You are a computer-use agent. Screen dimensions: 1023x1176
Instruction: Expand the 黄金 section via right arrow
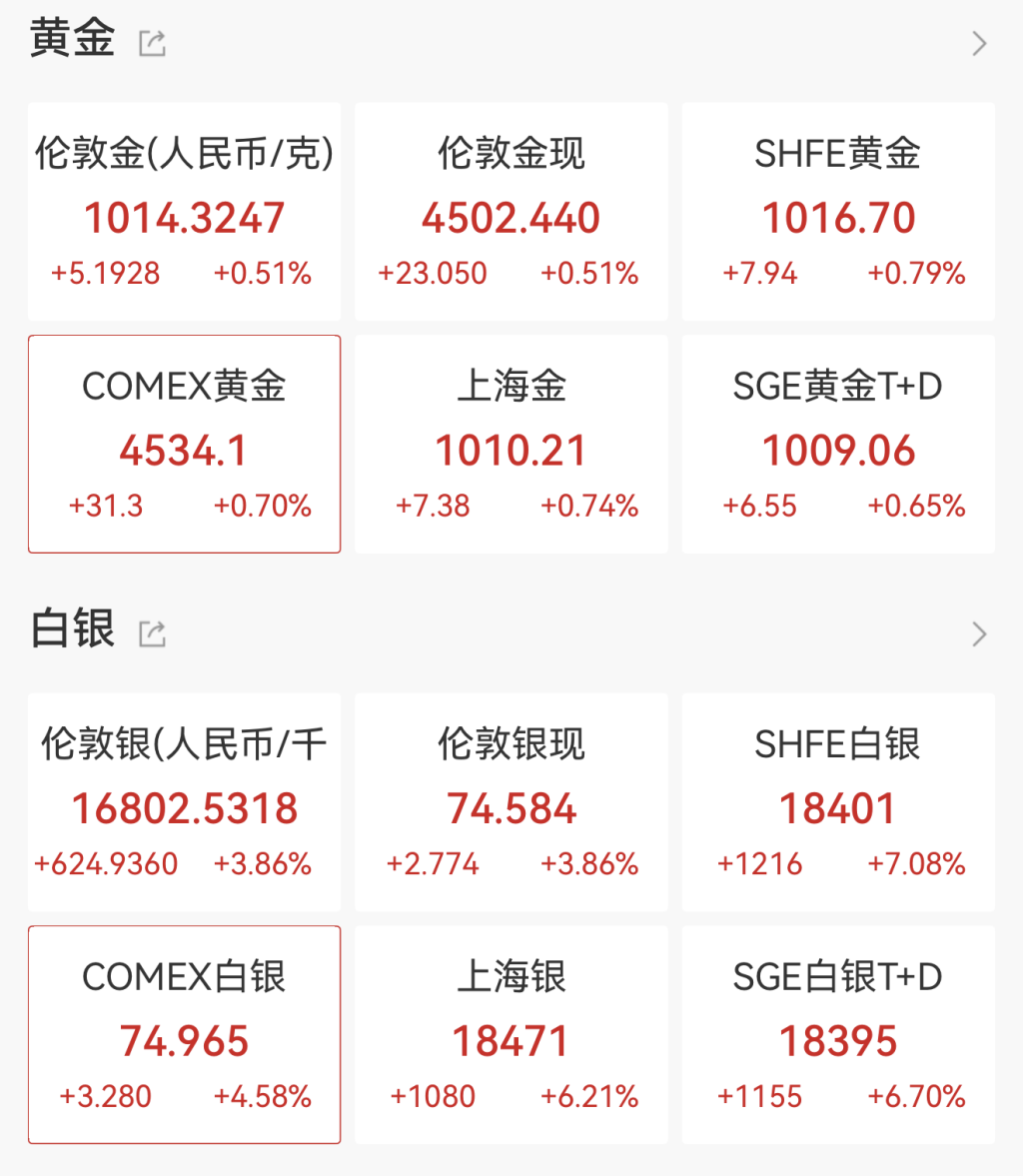978,44
